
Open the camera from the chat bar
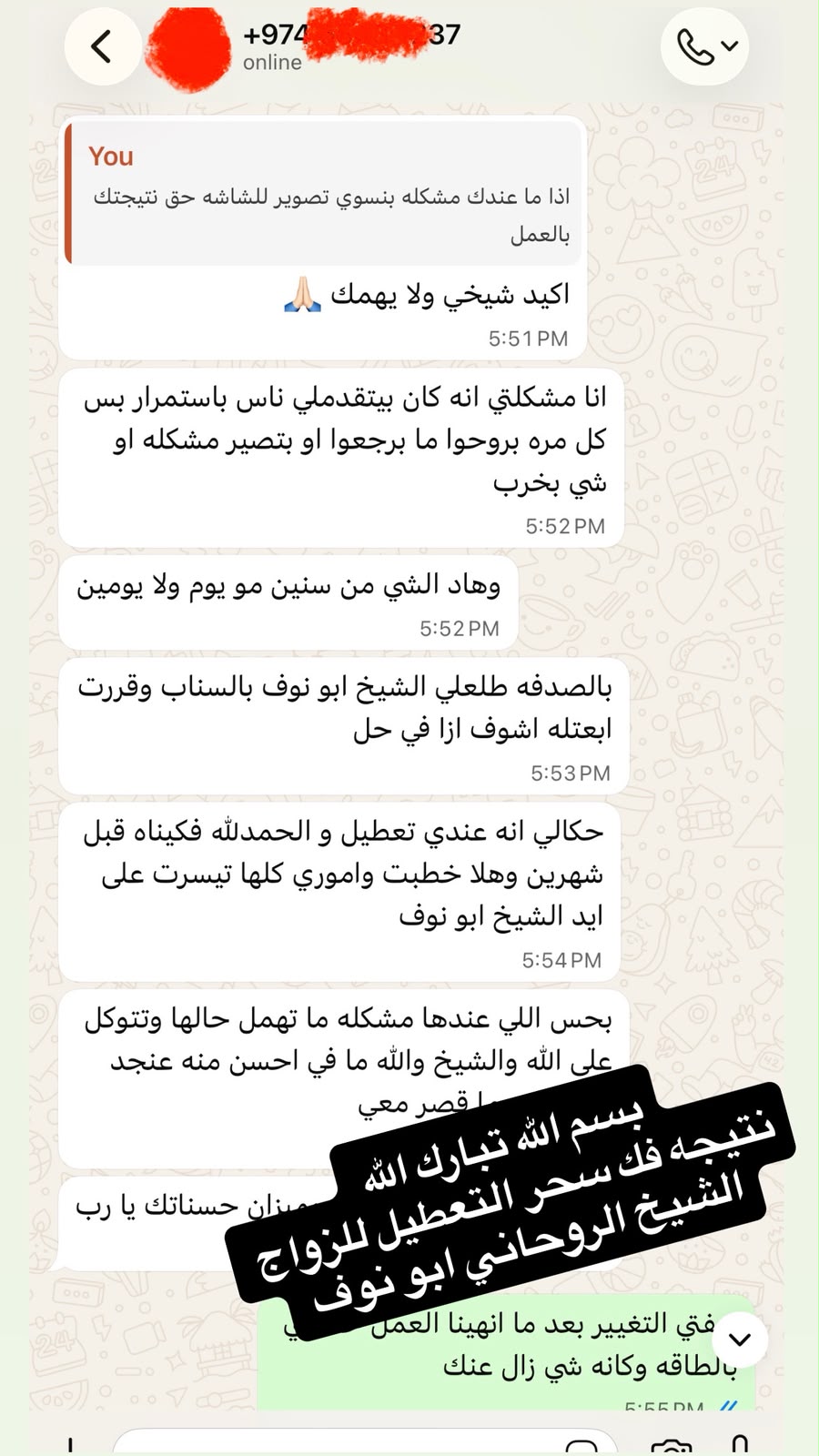(x=672, y=1445)
